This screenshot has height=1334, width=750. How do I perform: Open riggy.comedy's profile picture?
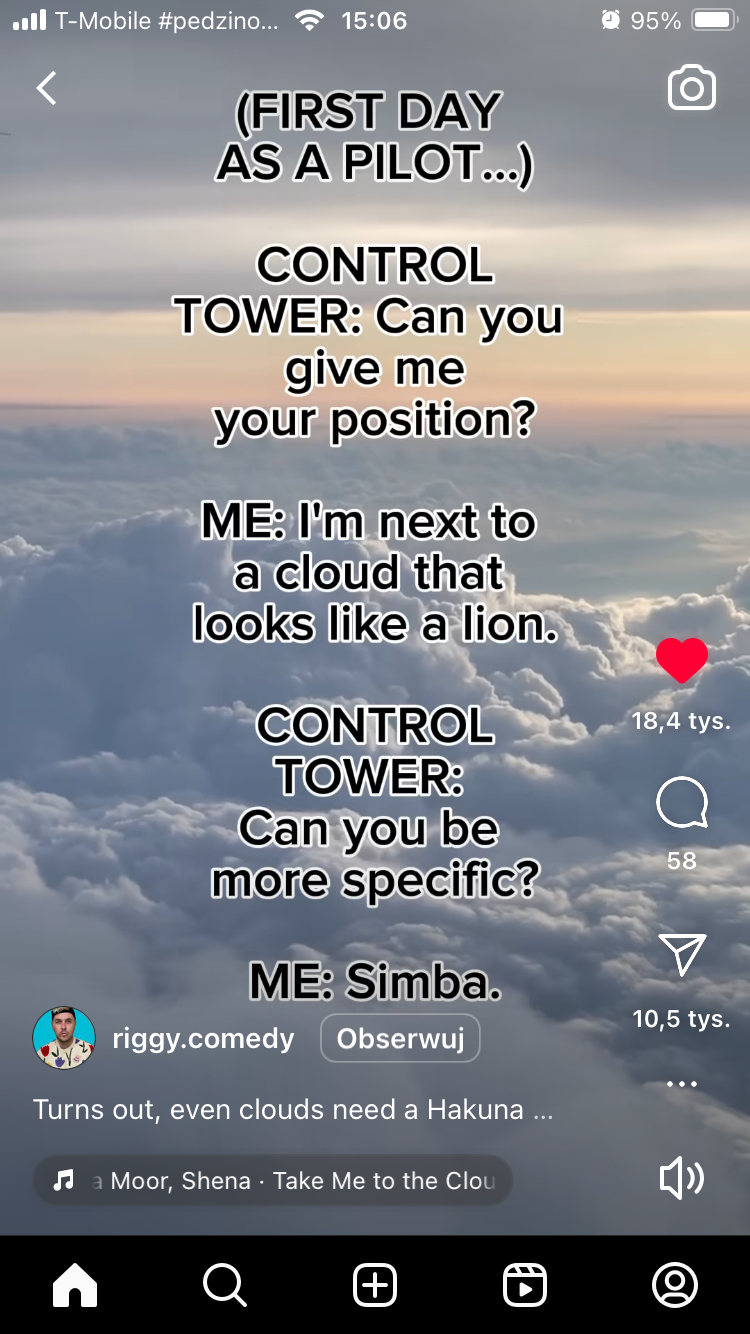(x=64, y=1038)
